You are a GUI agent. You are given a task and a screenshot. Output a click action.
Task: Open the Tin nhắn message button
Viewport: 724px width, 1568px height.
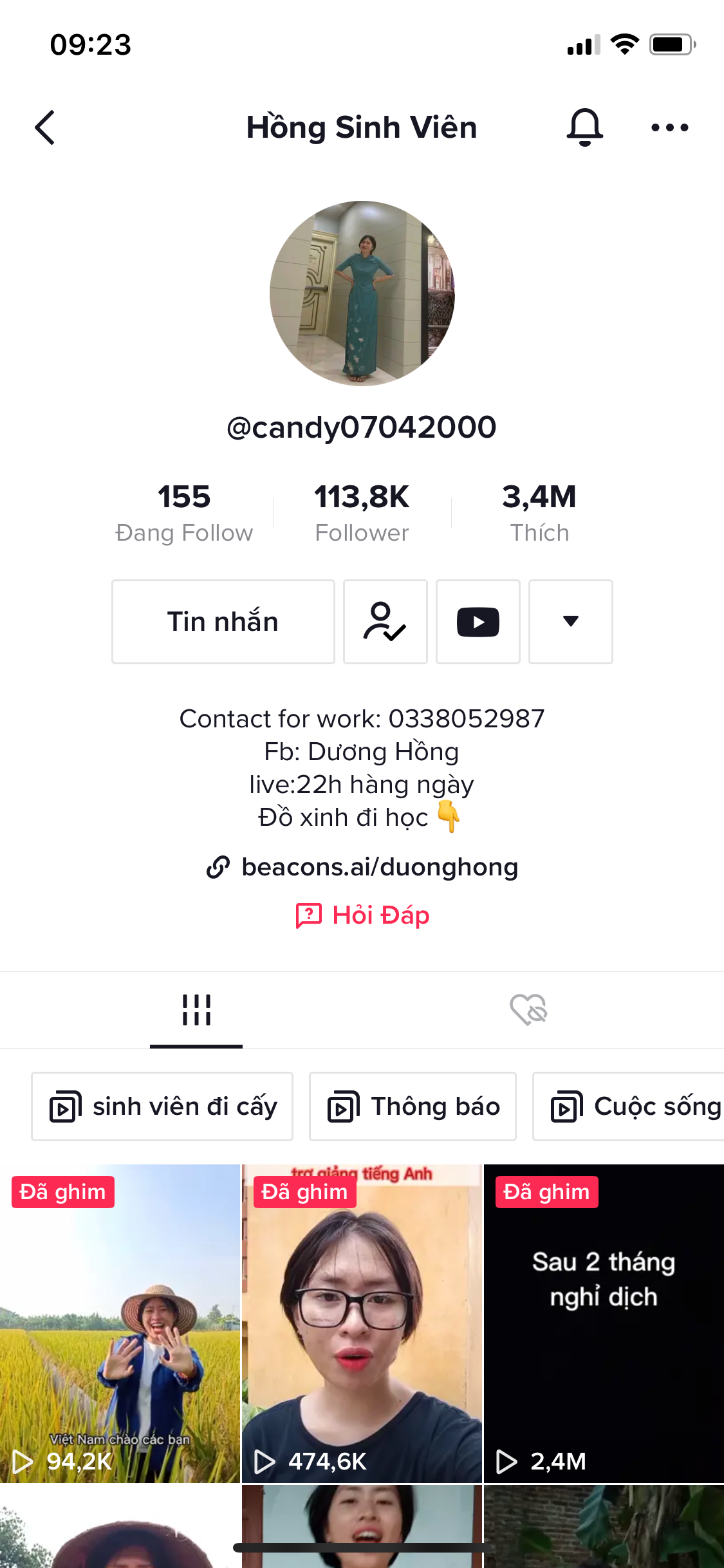(223, 622)
